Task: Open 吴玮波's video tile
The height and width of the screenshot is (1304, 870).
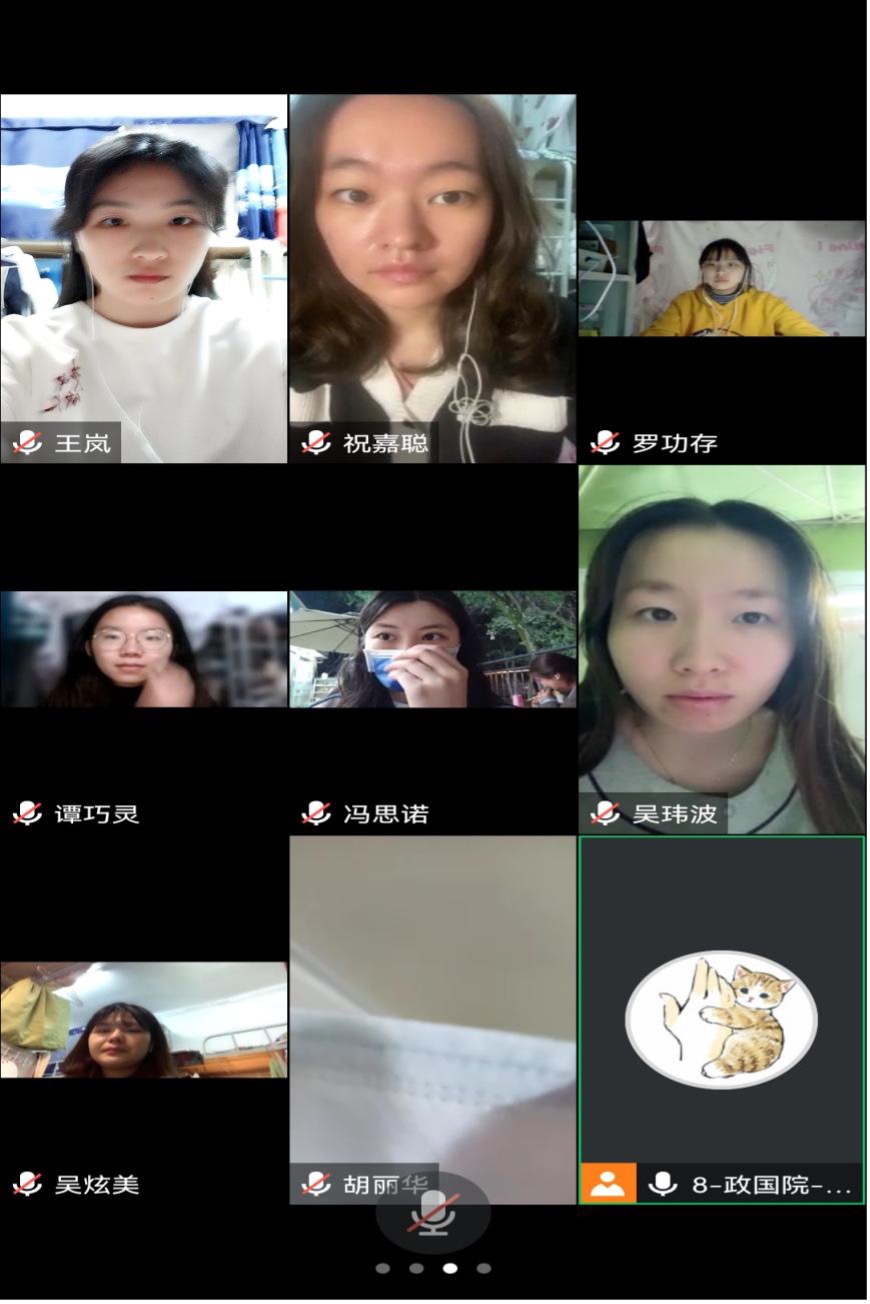Action: [721, 649]
